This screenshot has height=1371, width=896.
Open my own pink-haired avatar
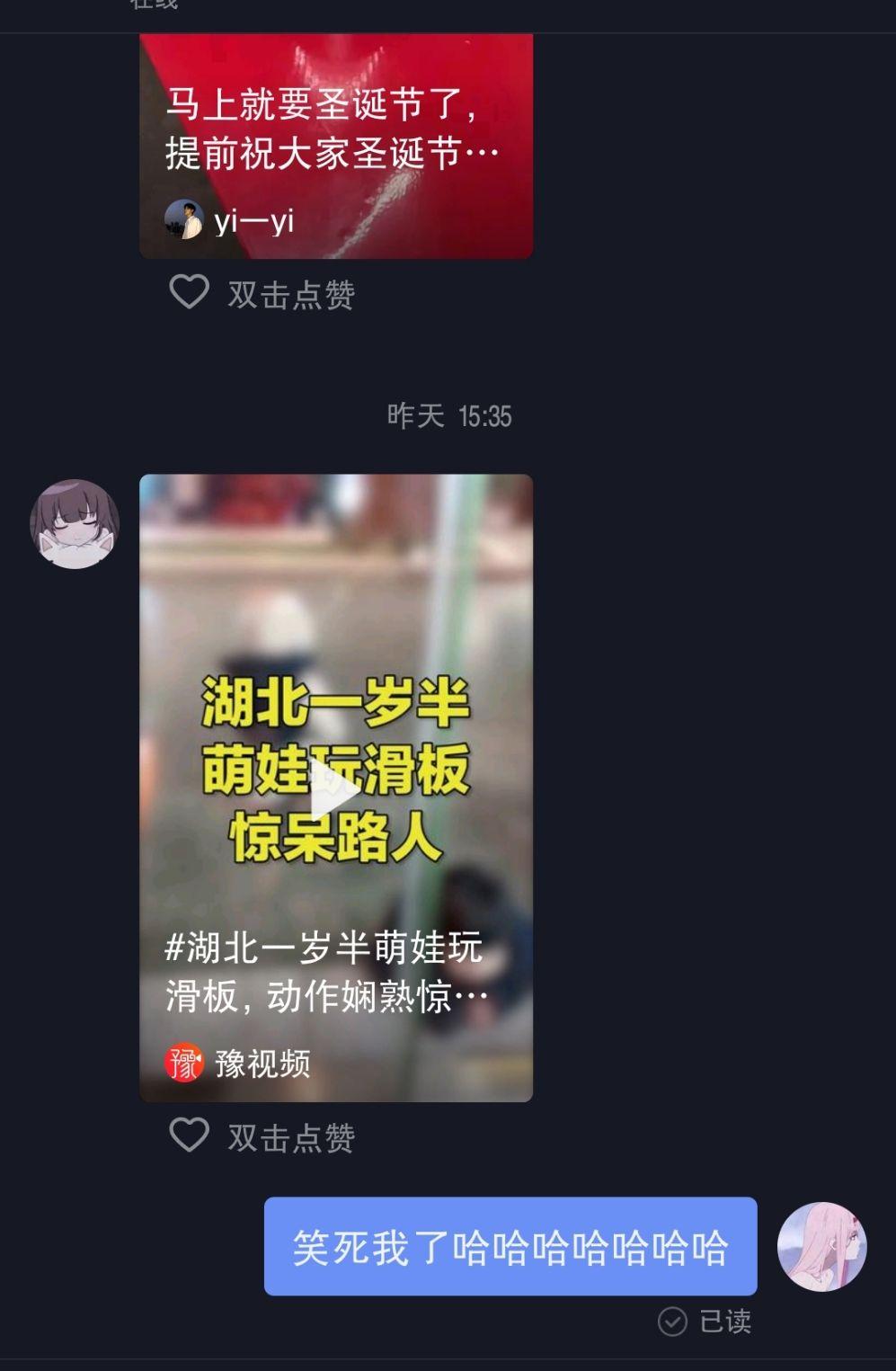point(821,1246)
